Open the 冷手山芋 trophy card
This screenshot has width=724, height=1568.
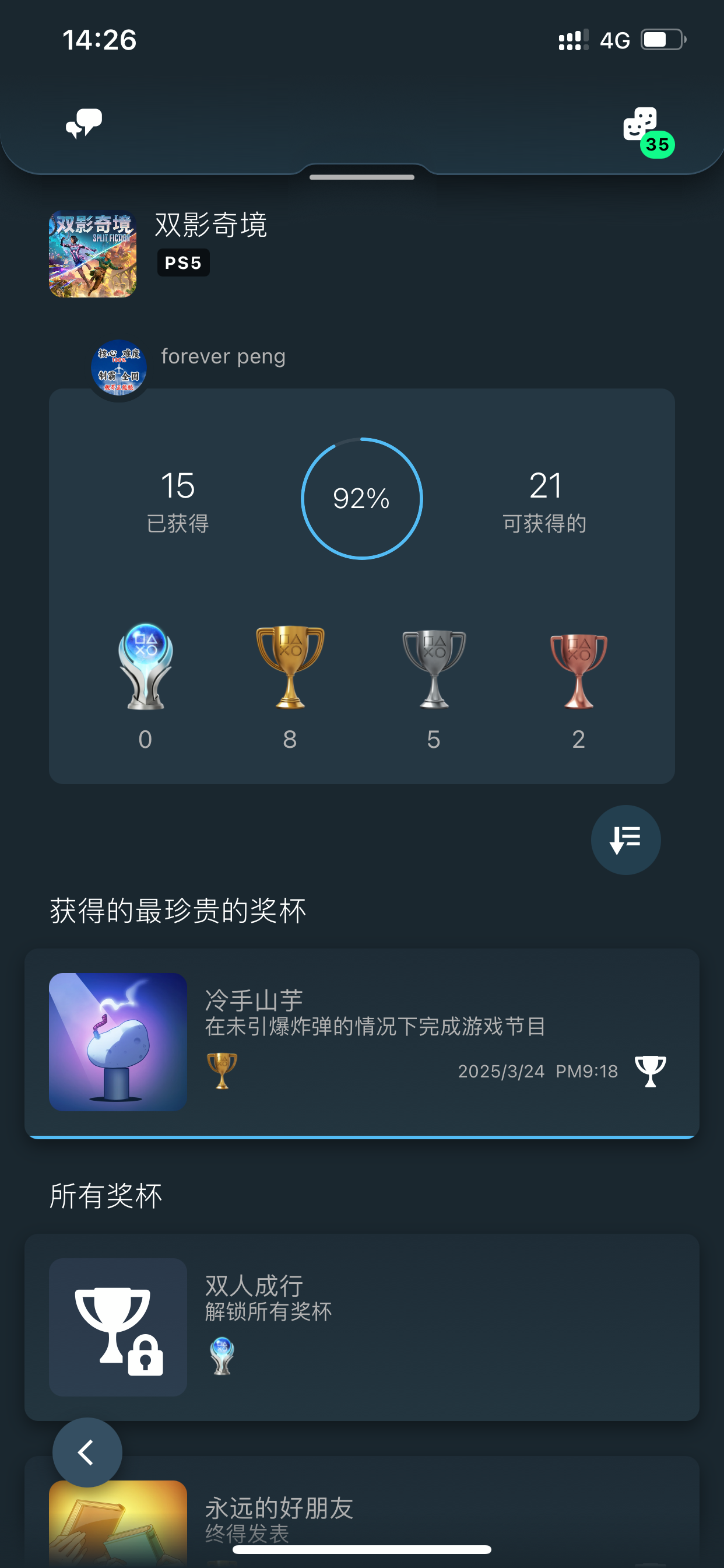pos(361,1042)
